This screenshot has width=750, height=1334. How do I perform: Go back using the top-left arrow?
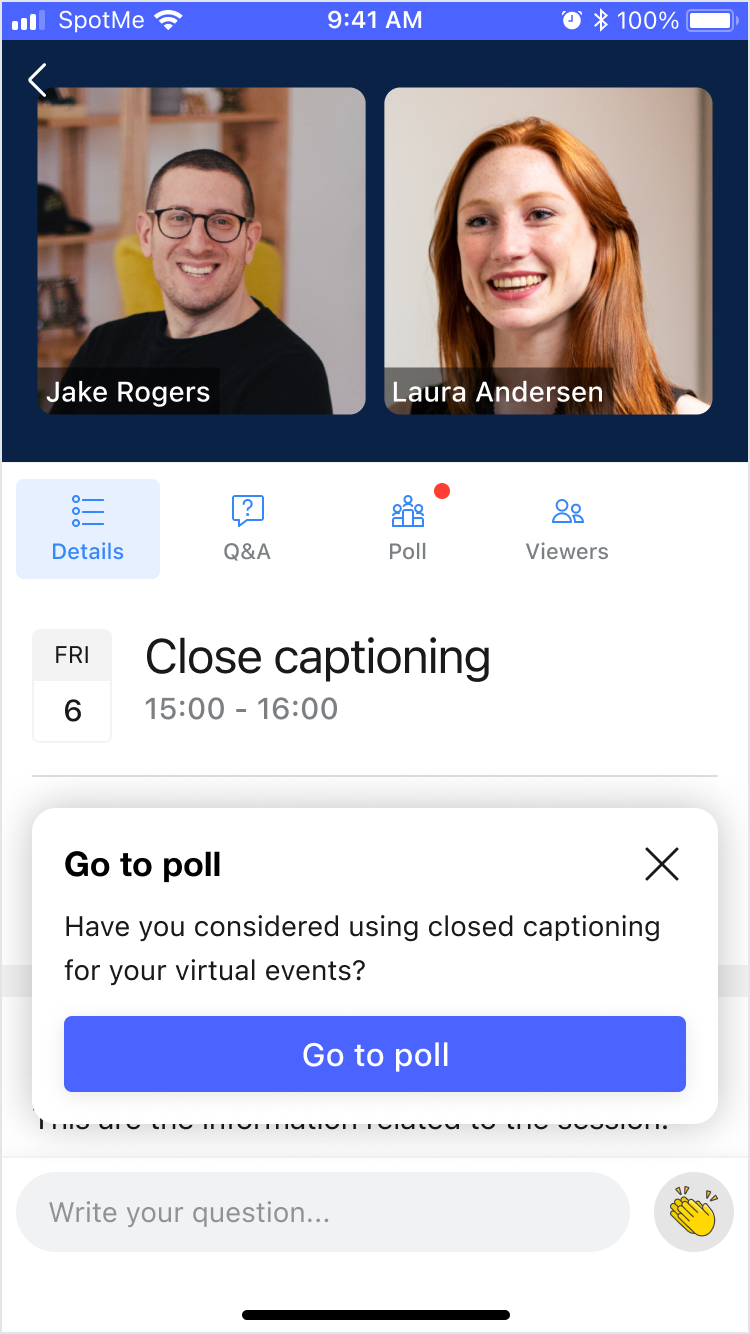(x=38, y=80)
